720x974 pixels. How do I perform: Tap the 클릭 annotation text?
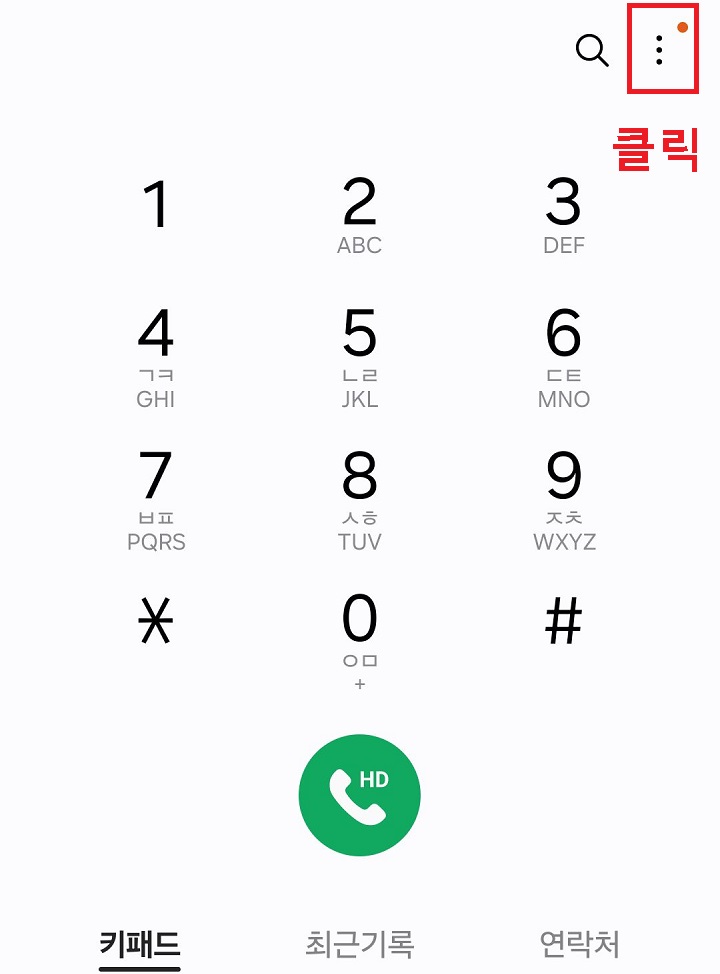(656, 148)
